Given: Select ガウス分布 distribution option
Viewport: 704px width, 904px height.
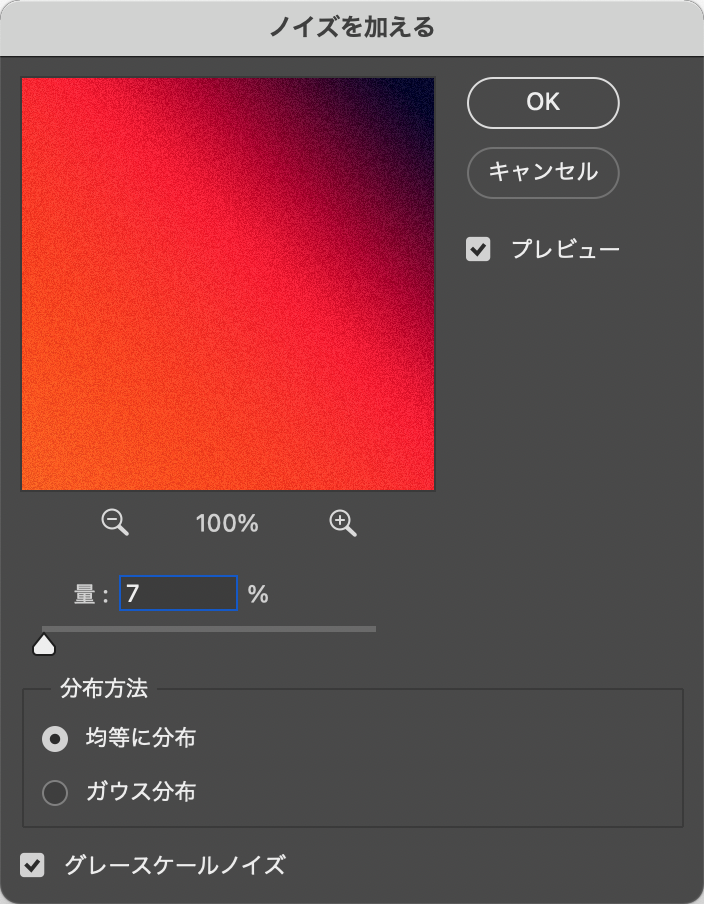Looking at the screenshot, I should (x=55, y=793).
